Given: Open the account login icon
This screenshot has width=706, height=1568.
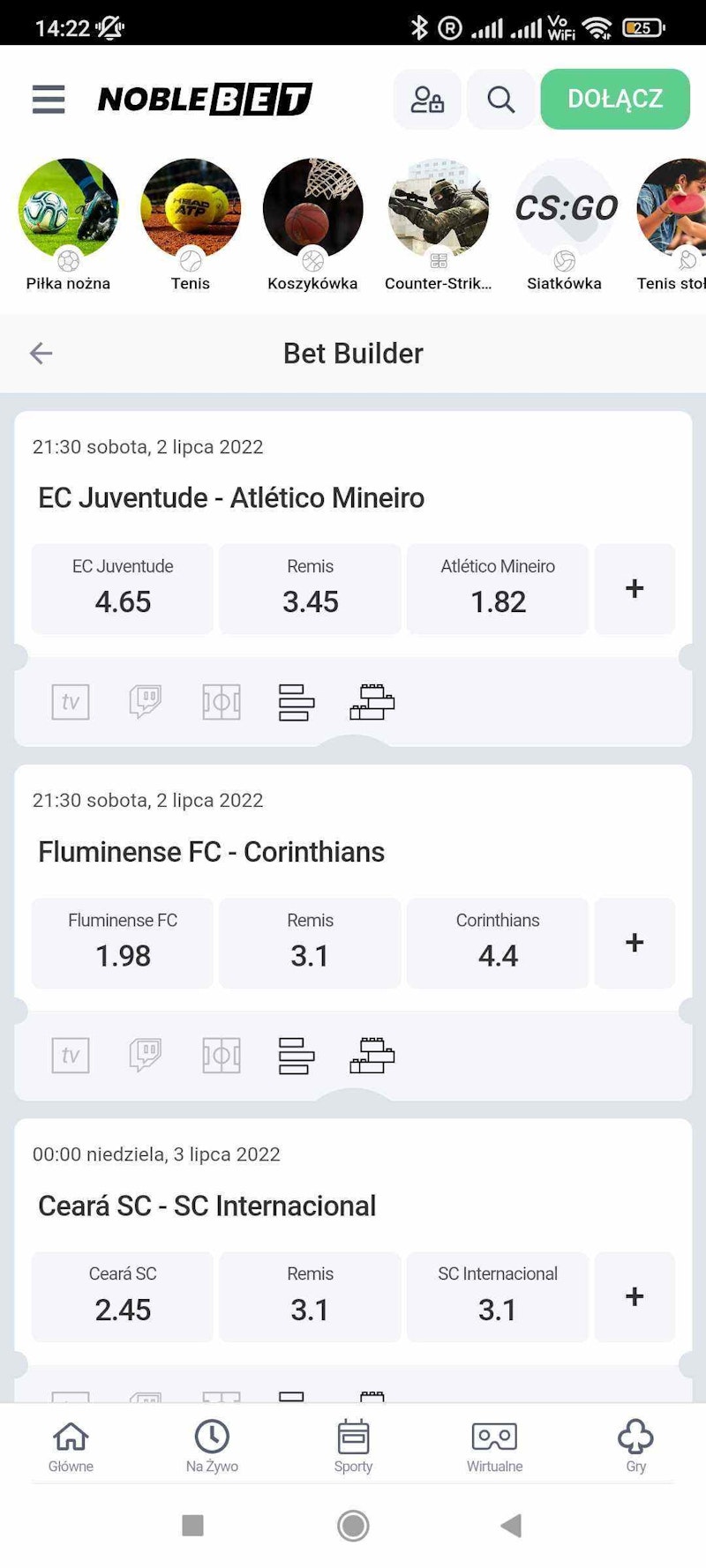Looking at the screenshot, I should pos(427,99).
